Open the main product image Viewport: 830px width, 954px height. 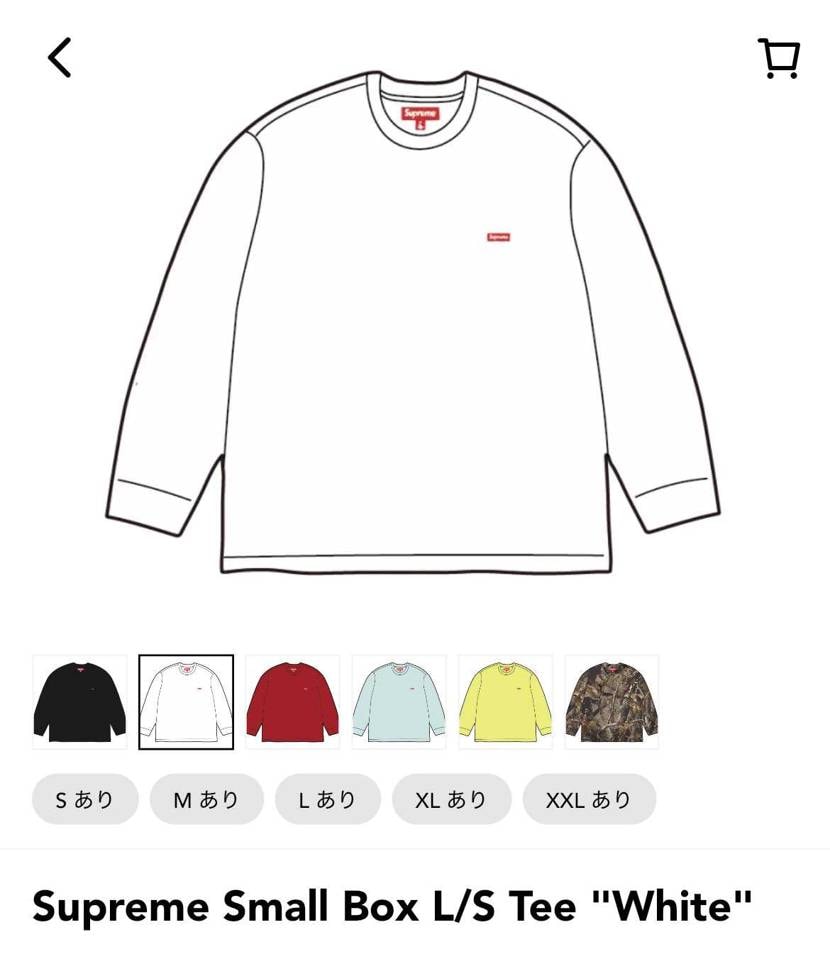point(414,320)
